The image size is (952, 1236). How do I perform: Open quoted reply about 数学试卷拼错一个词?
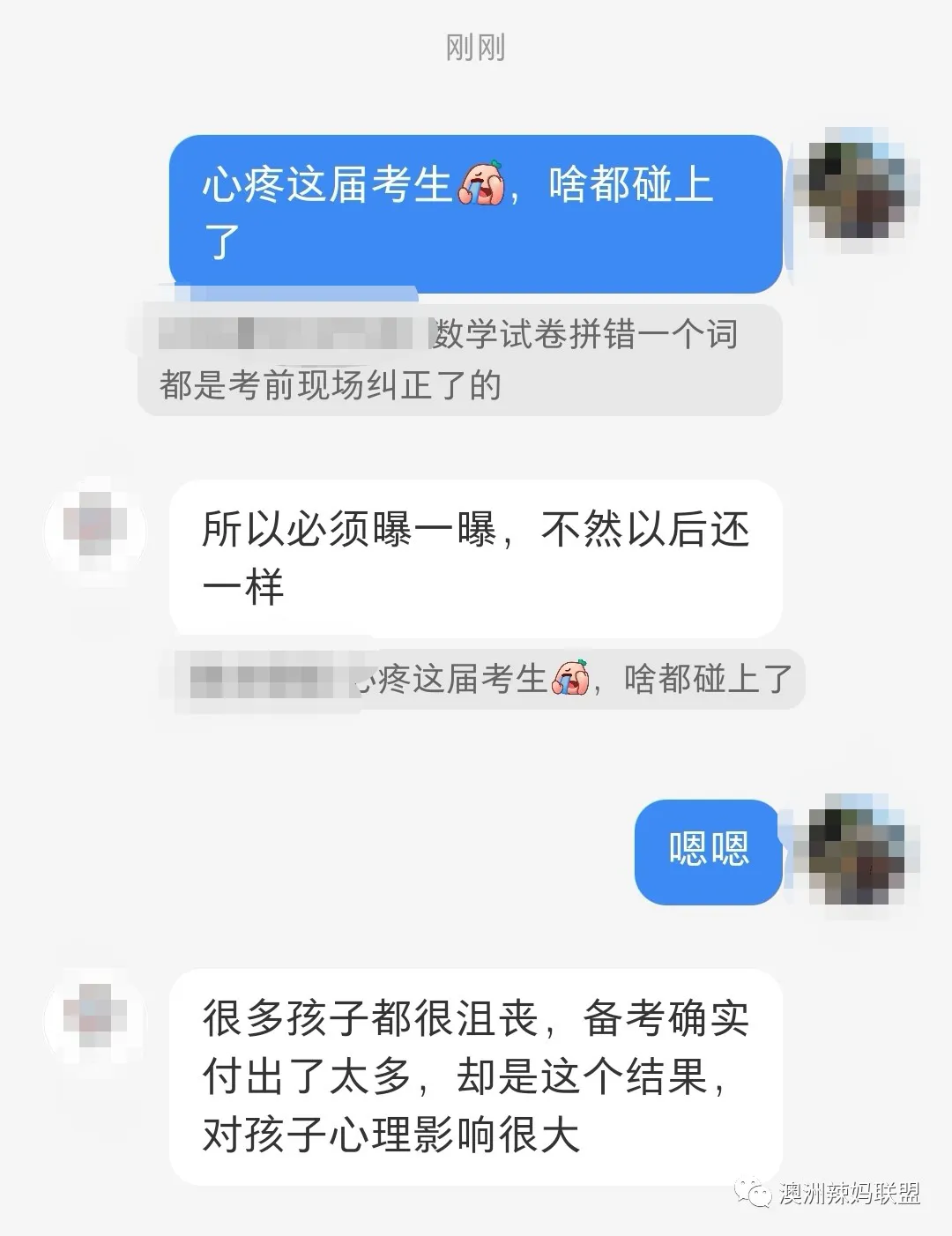pos(460,360)
